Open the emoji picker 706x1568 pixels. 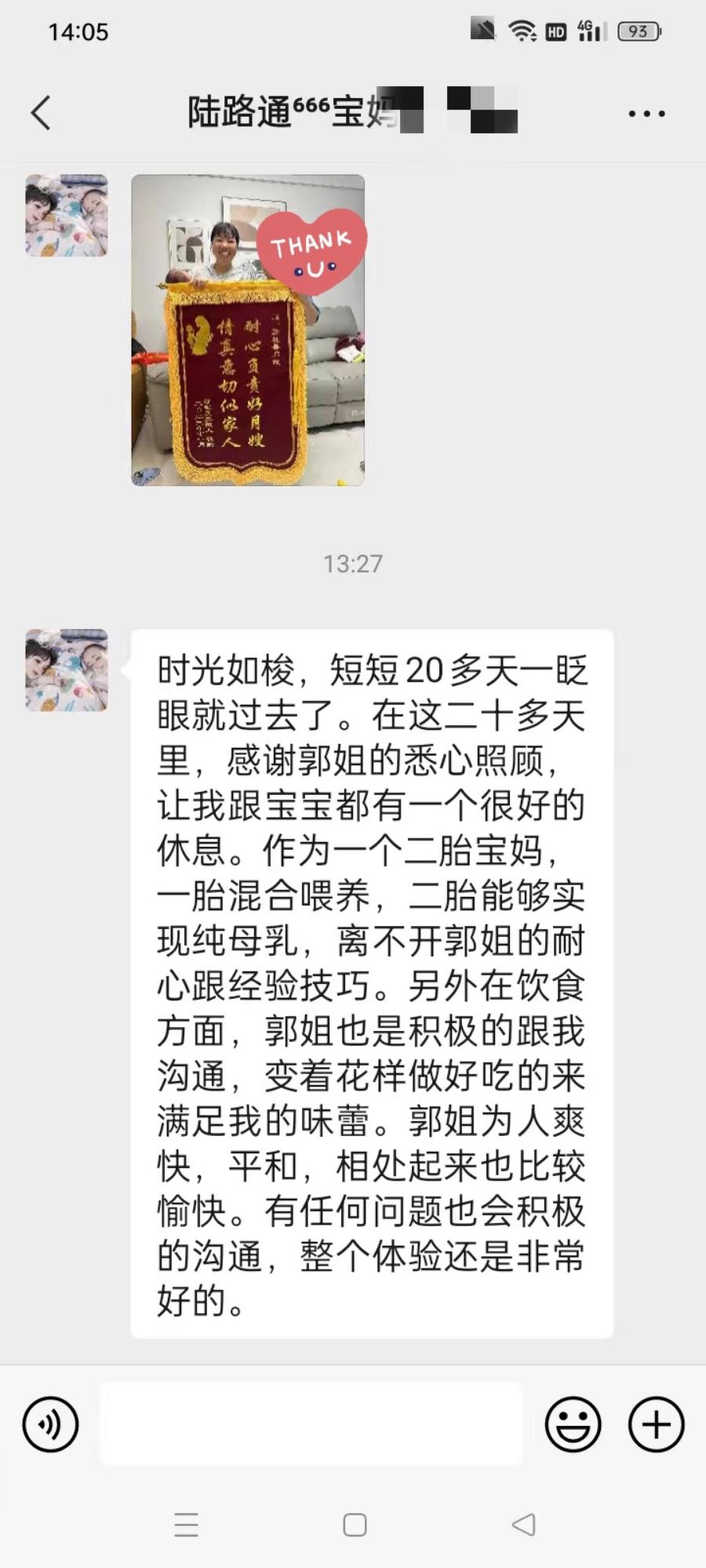(x=573, y=1425)
